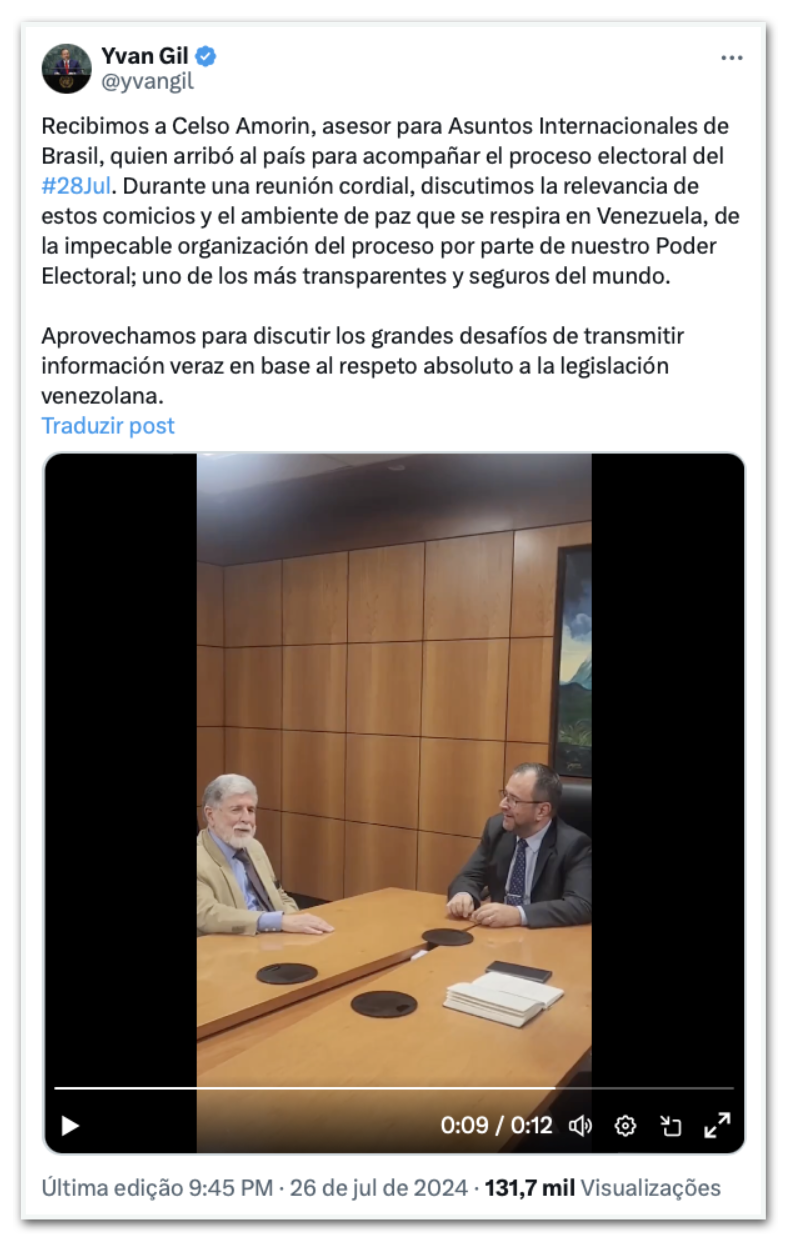Open the #28Jul hashtag link

75,186
